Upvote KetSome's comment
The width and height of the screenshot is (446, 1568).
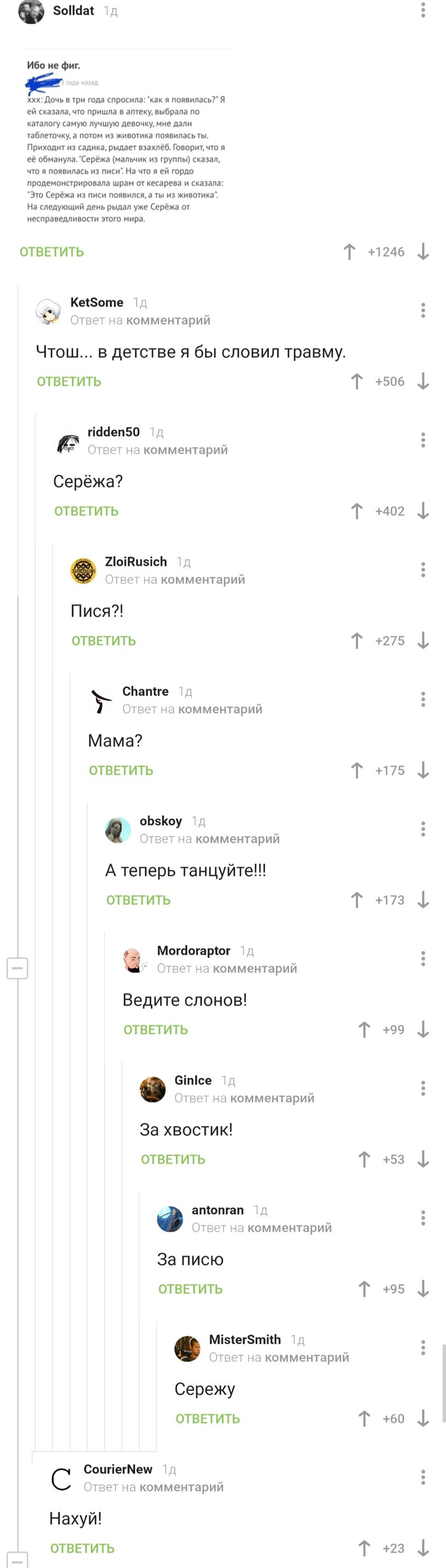(x=357, y=381)
